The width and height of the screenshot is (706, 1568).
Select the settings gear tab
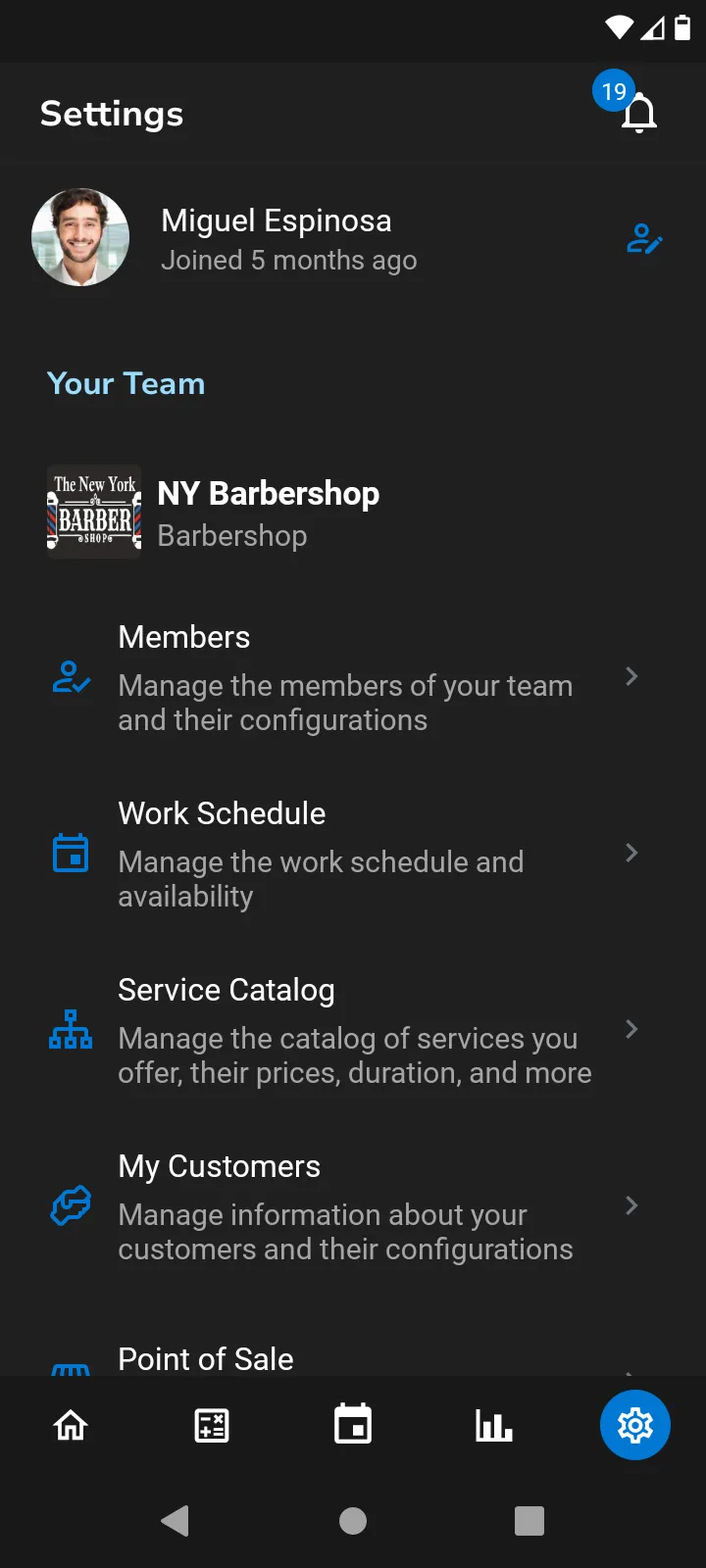point(635,1425)
